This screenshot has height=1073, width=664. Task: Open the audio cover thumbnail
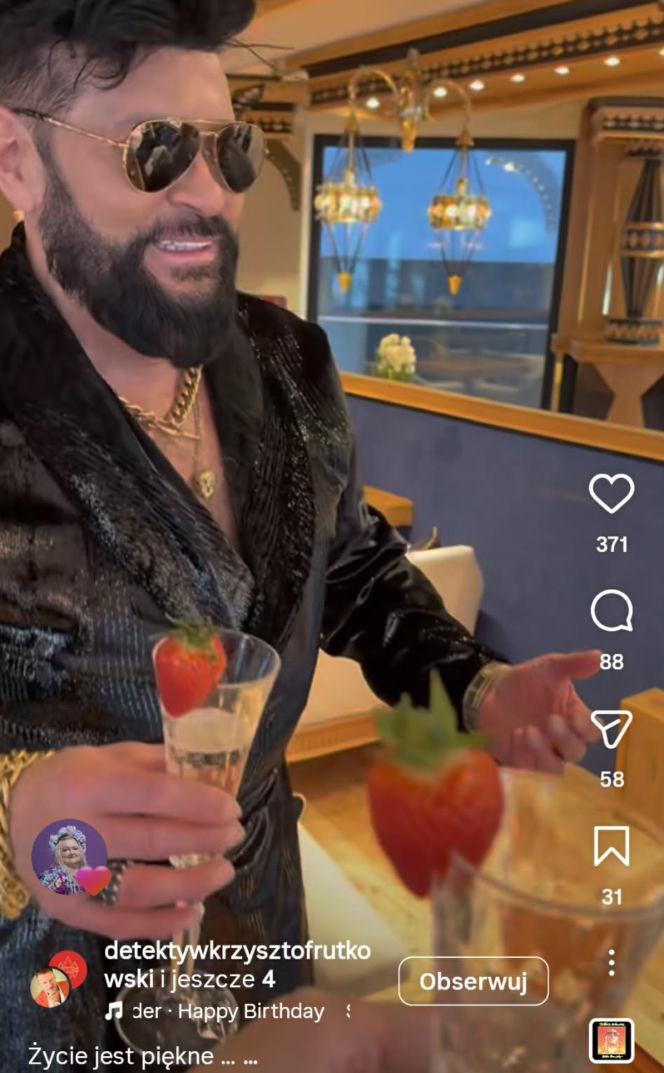click(x=611, y=1041)
